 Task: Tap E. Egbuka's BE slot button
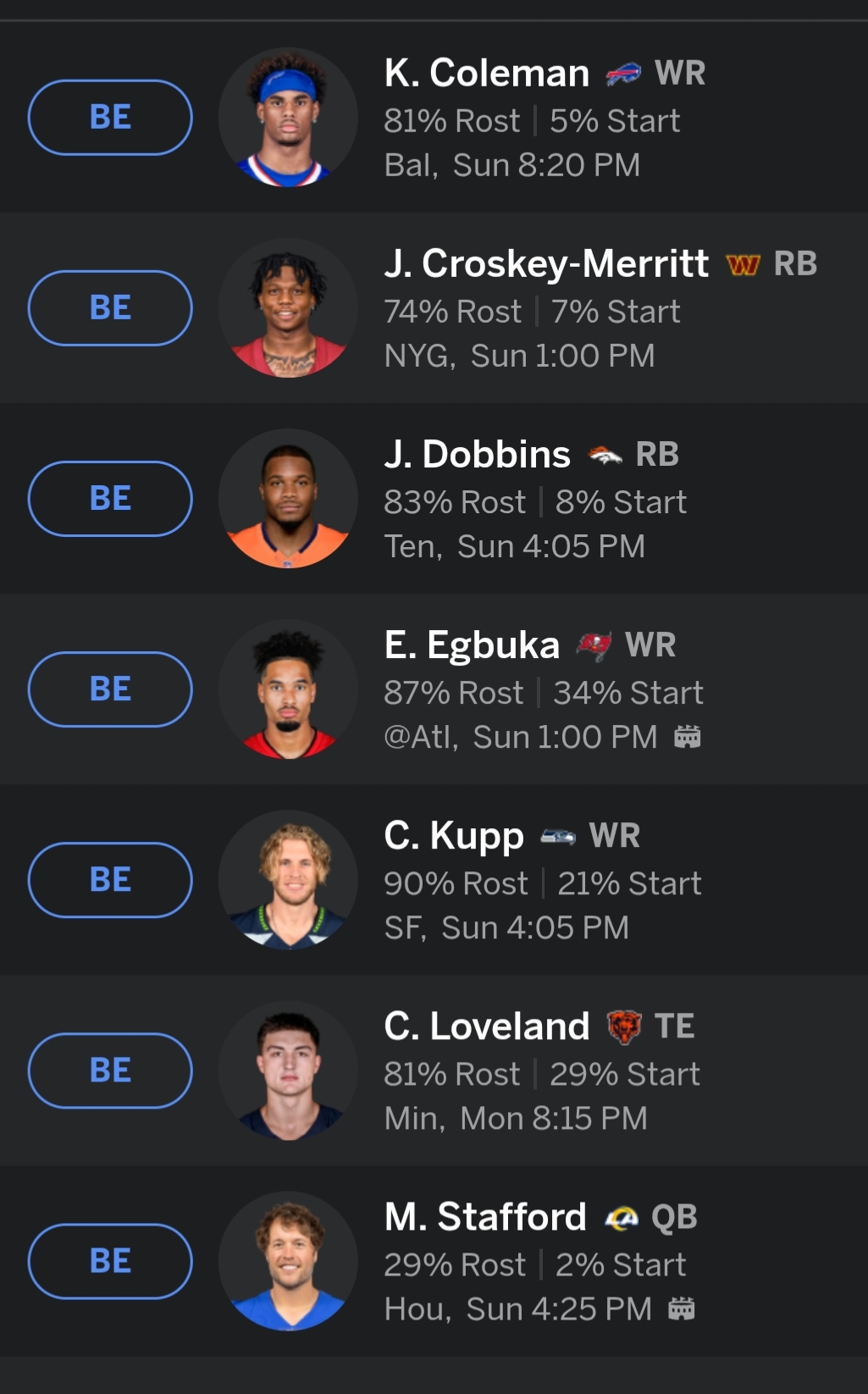pos(110,689)
